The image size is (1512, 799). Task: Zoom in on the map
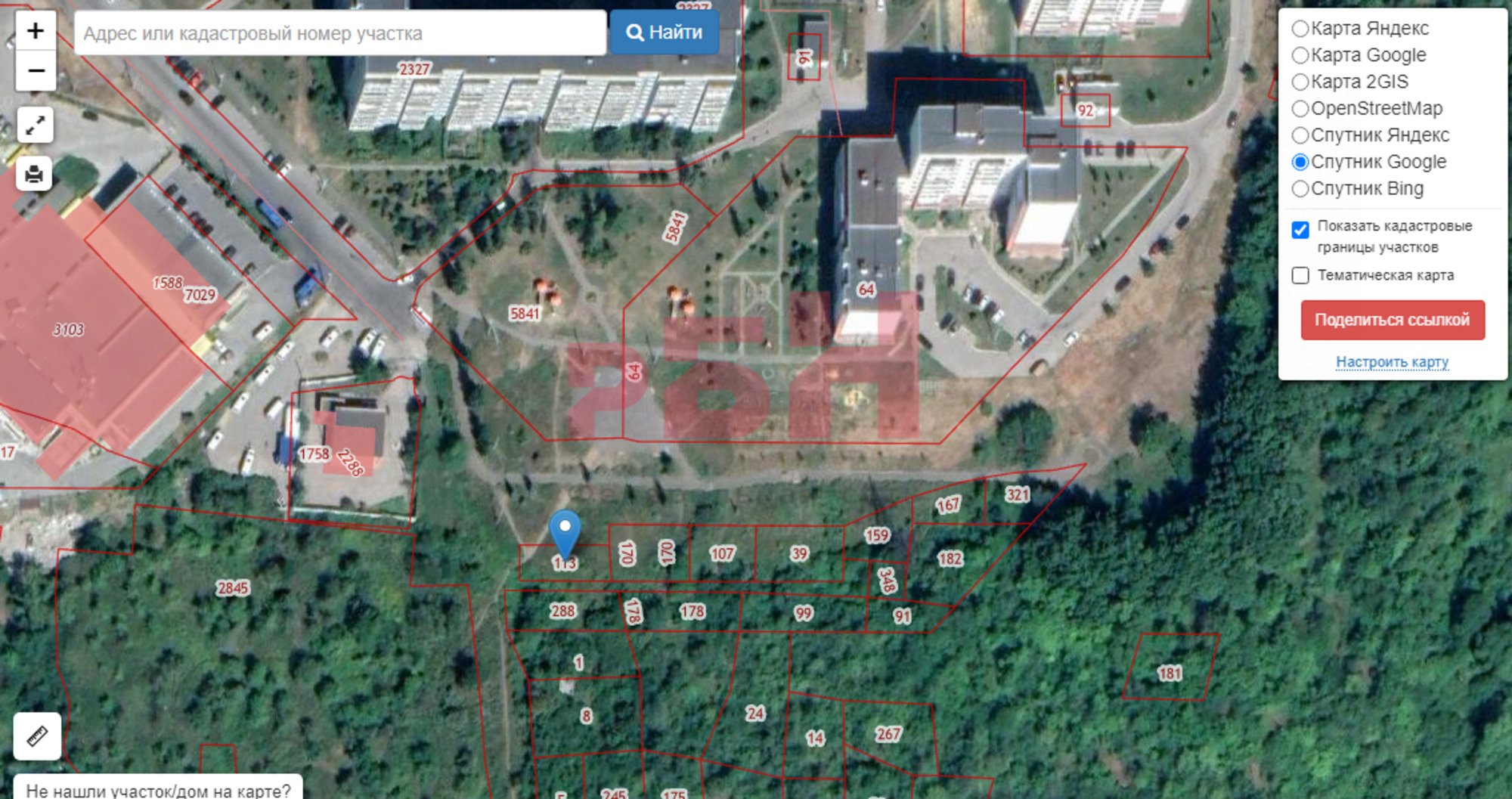click(36, 31)
